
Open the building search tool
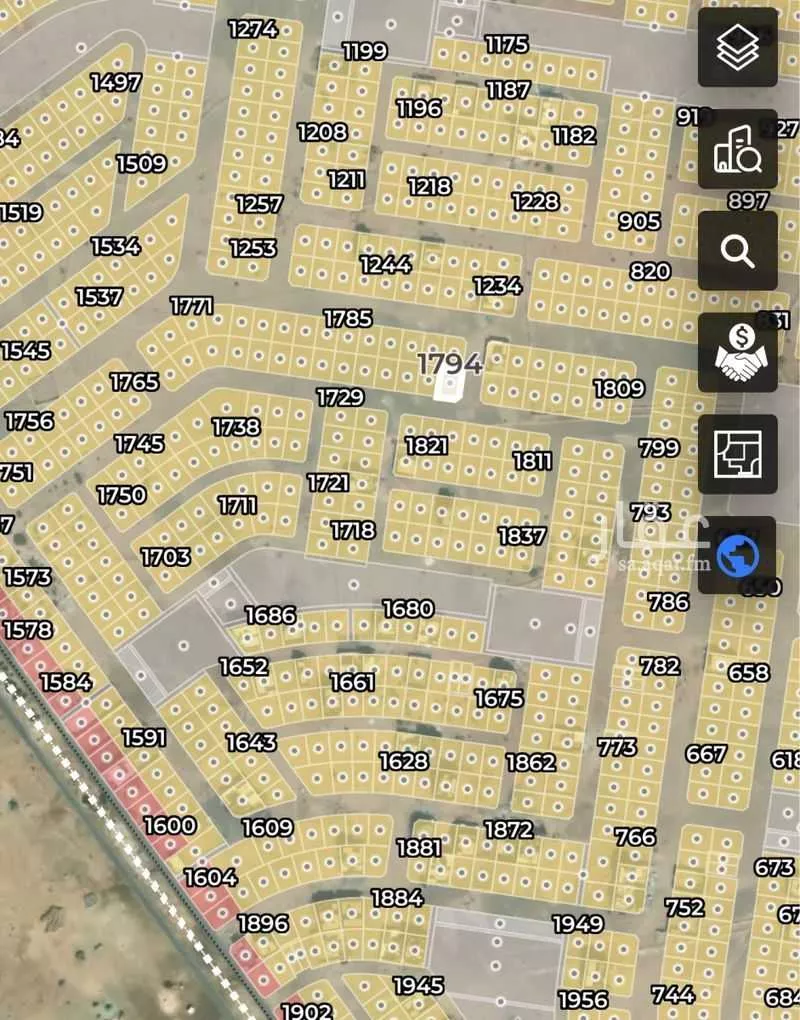point(738,150)
